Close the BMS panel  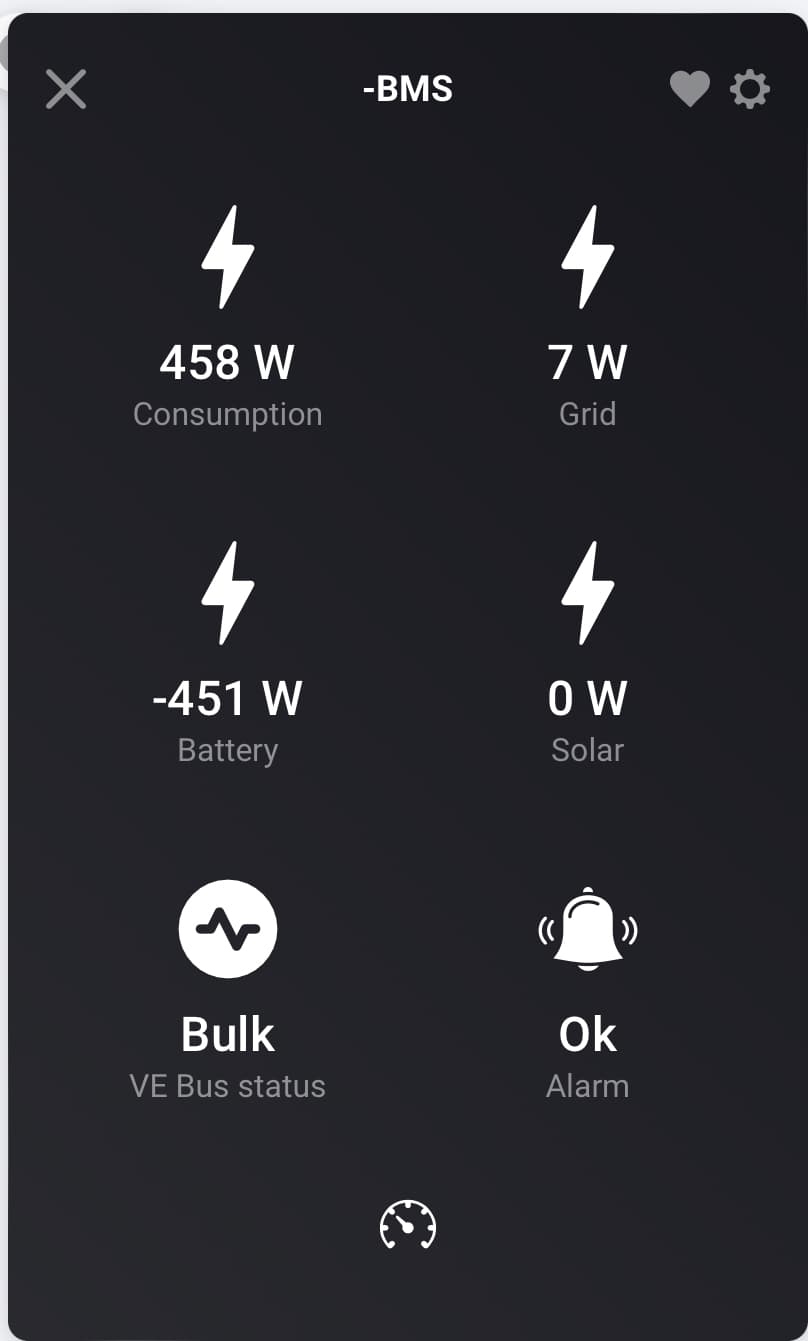[66, 89]
